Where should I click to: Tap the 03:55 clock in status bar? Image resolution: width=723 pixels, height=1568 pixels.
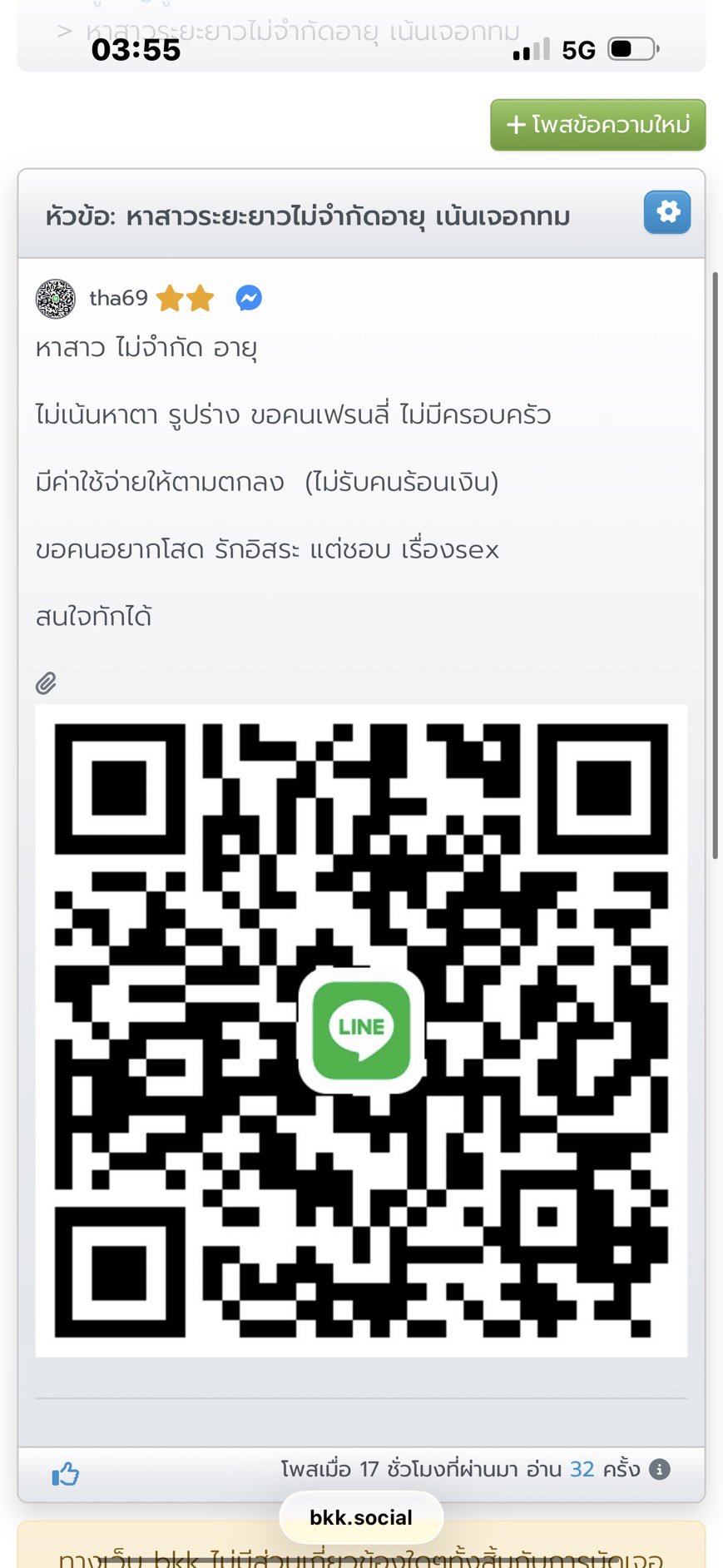tap(138, 50)
